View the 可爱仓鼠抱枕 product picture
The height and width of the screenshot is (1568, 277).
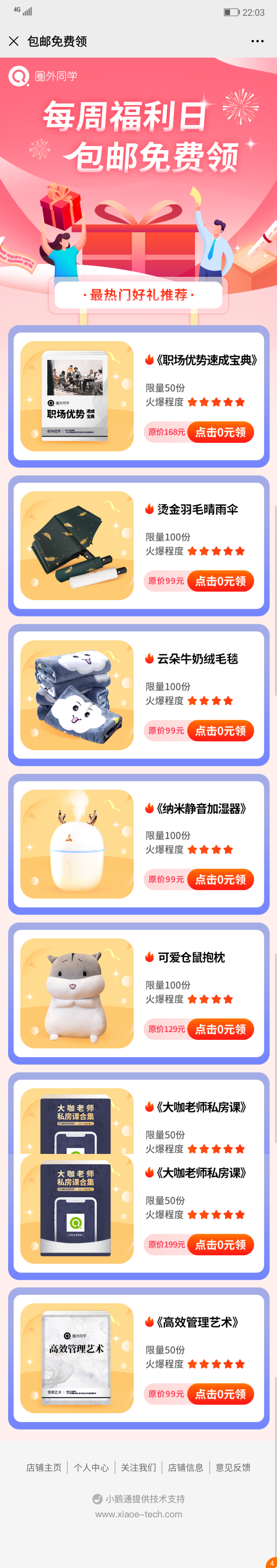point(77,993)
